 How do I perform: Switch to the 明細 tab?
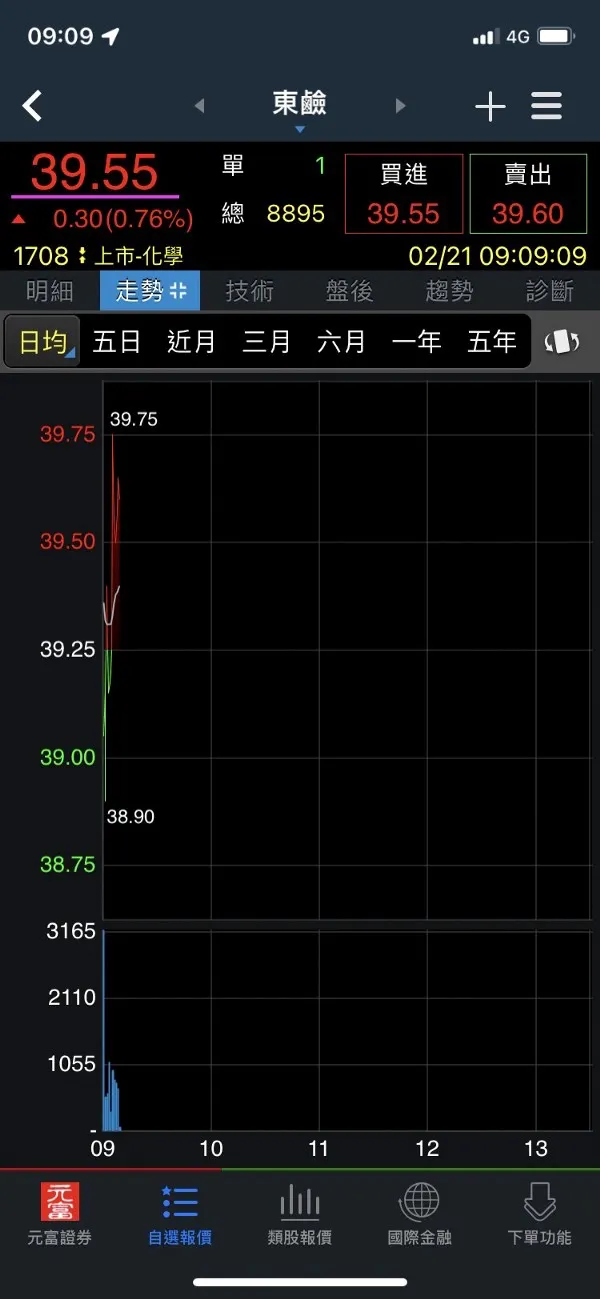point(50,291)
